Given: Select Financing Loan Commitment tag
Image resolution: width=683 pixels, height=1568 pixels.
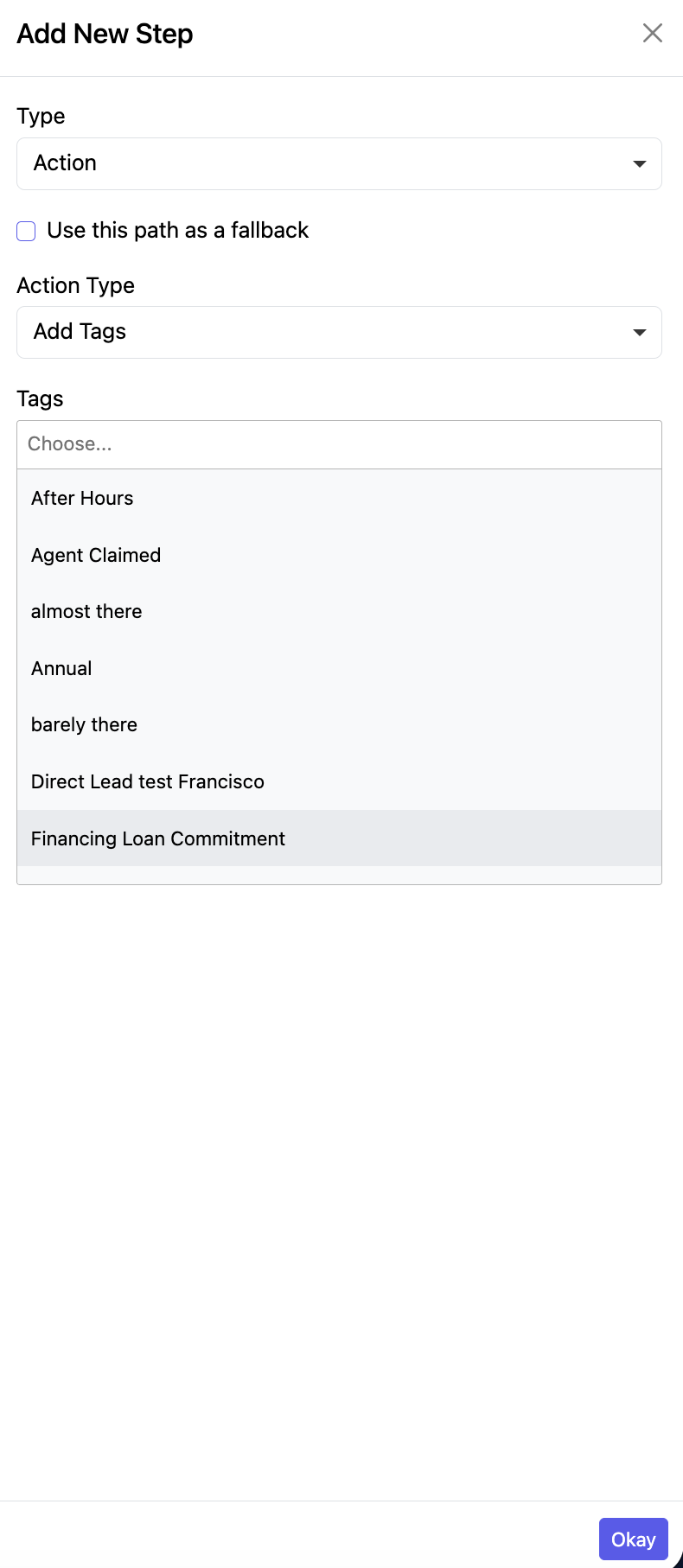Looking at the screenshot, I should click(339, 838).
